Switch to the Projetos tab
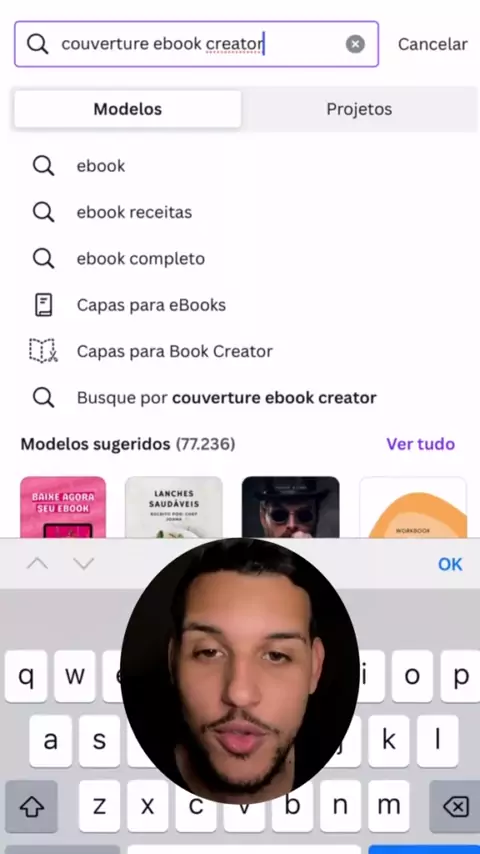480x854 pixels. tap(359, 109)
